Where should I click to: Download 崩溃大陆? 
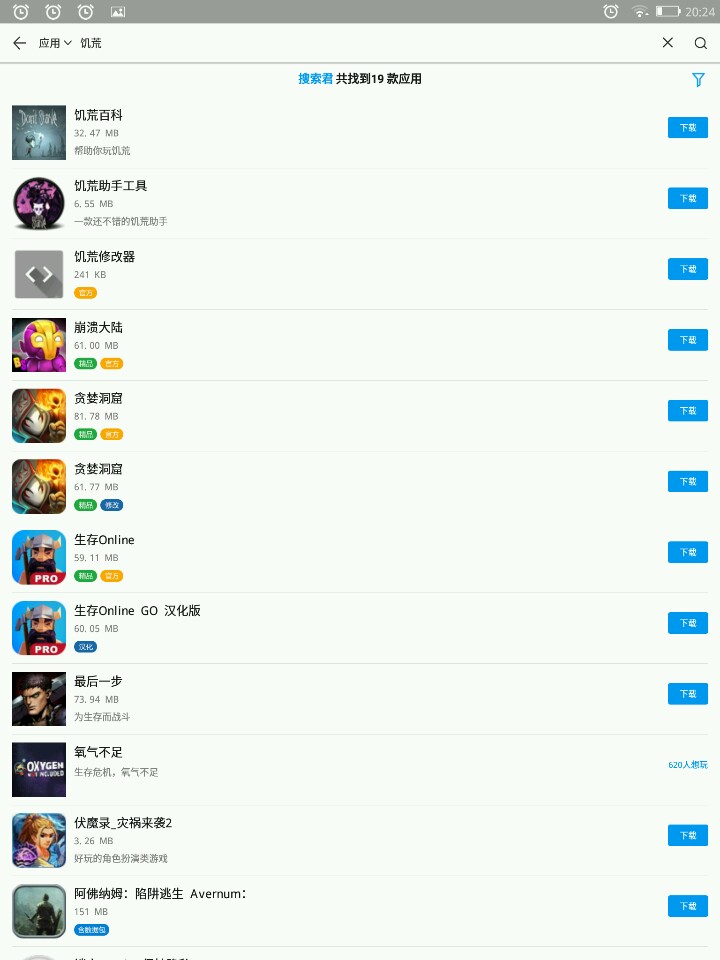(x=688, y=340)
